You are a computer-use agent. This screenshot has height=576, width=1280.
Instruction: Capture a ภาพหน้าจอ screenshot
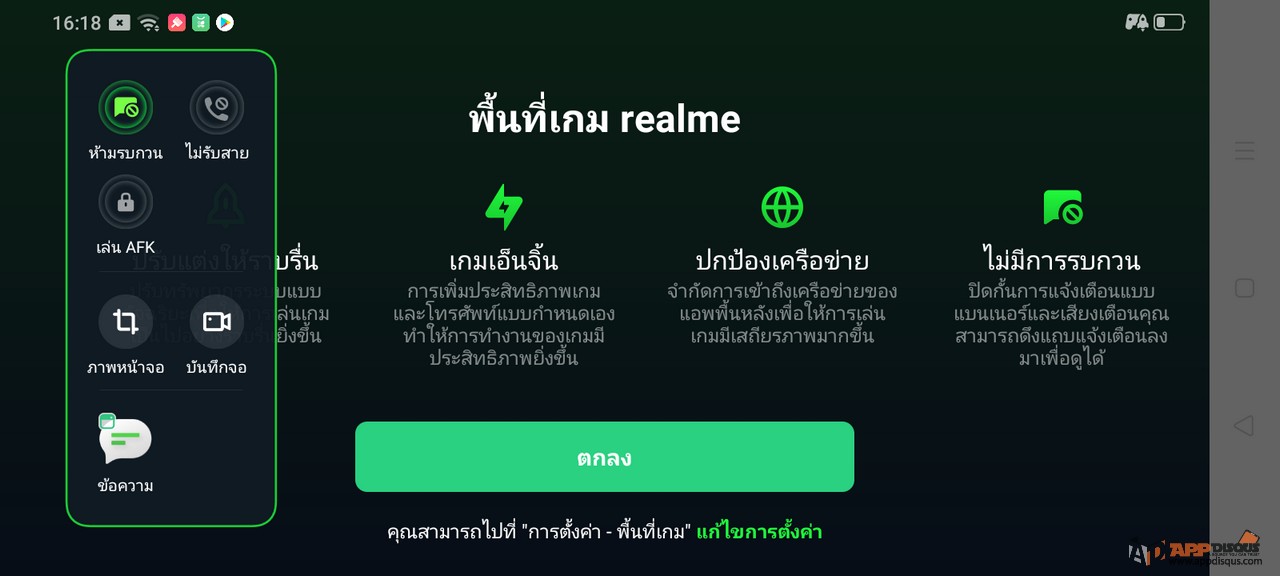pos(125,322)
